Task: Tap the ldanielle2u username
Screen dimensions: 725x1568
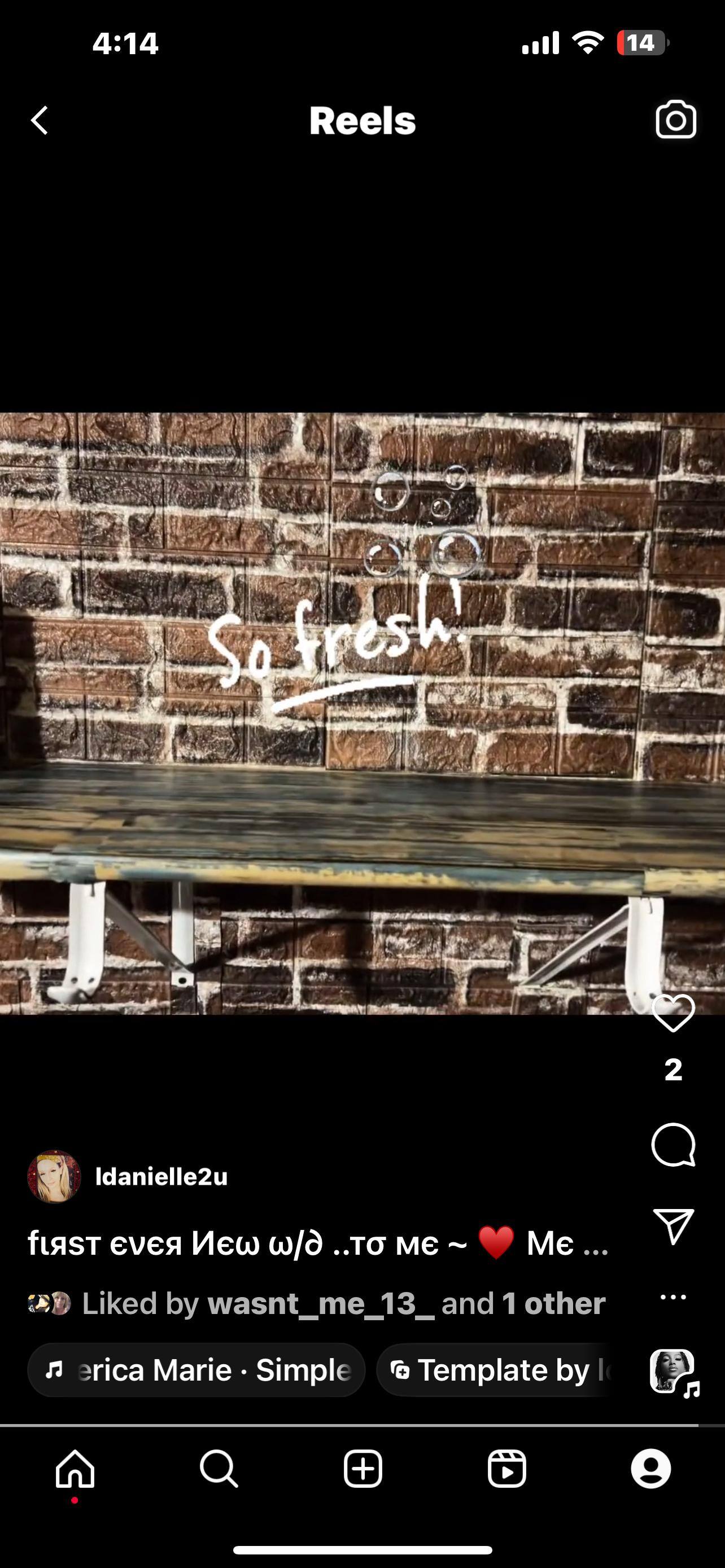Action: (x=161, y=1177)
